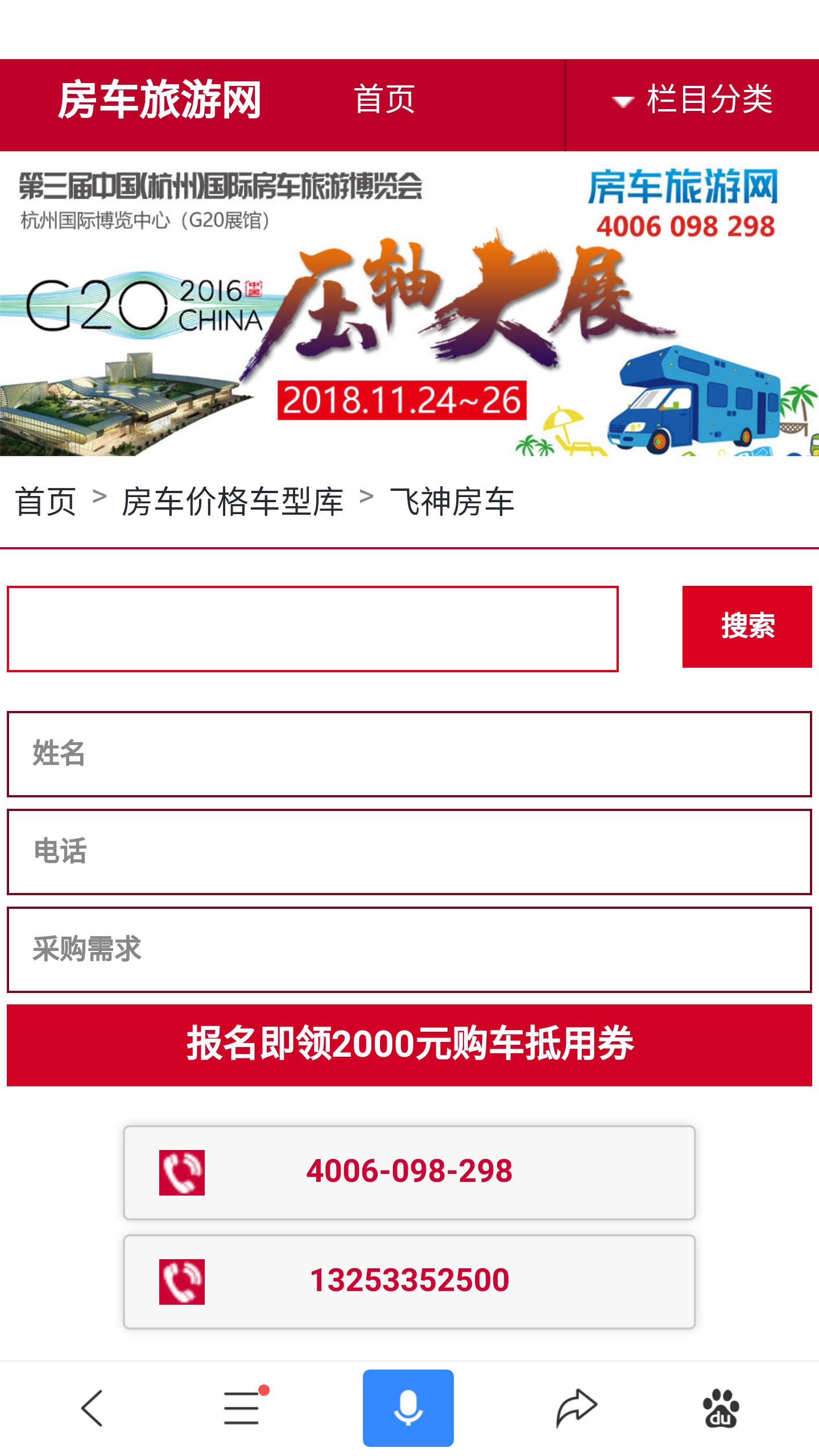Call mobile number 13253352500

coord(409,1281)
